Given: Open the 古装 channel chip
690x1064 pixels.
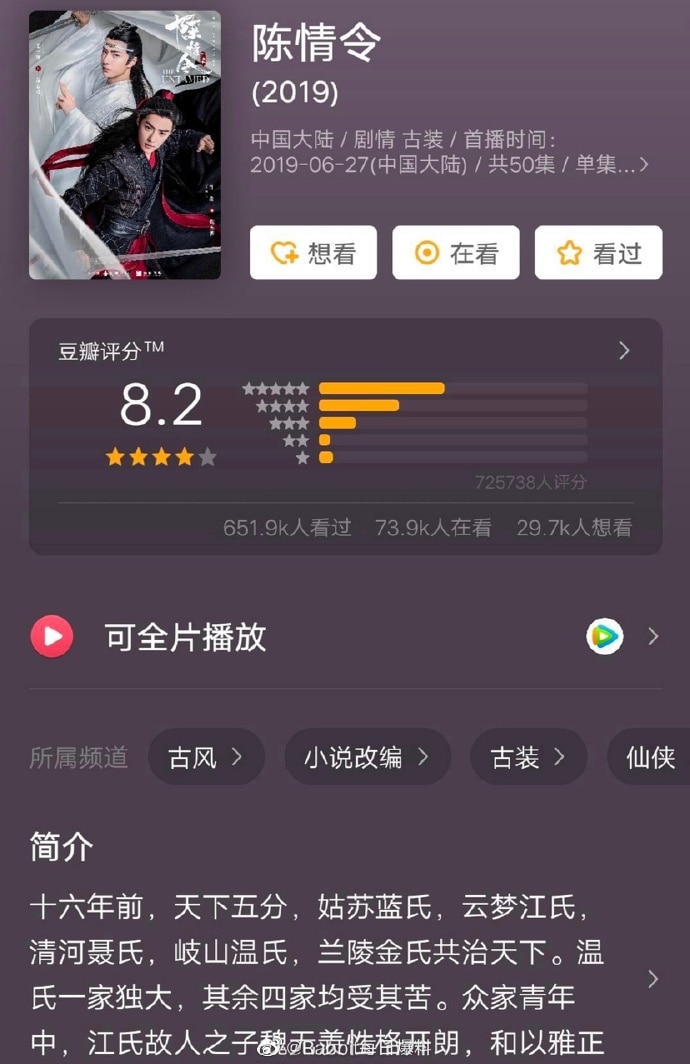Looking at the screenshot, I should pyautogui.click(x=528, y=757).
